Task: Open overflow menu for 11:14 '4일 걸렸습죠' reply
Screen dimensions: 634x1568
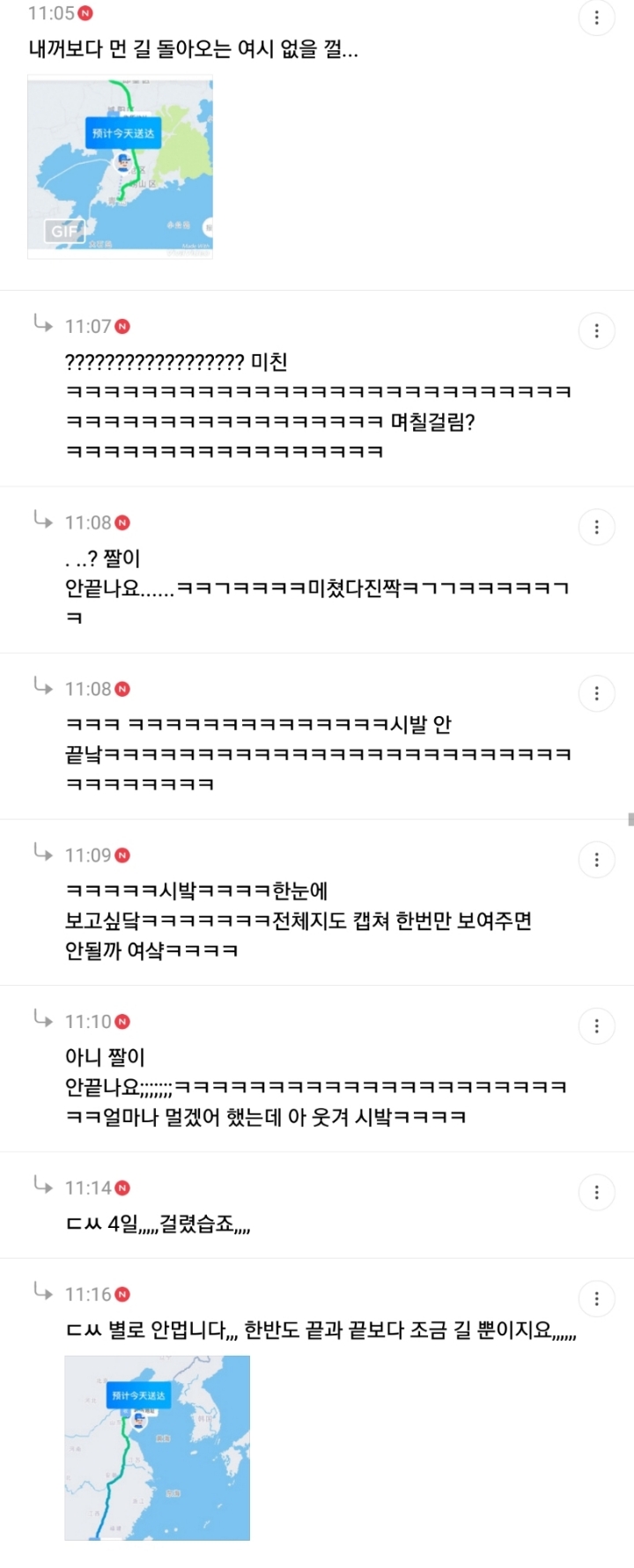Action: point(596,1192)
